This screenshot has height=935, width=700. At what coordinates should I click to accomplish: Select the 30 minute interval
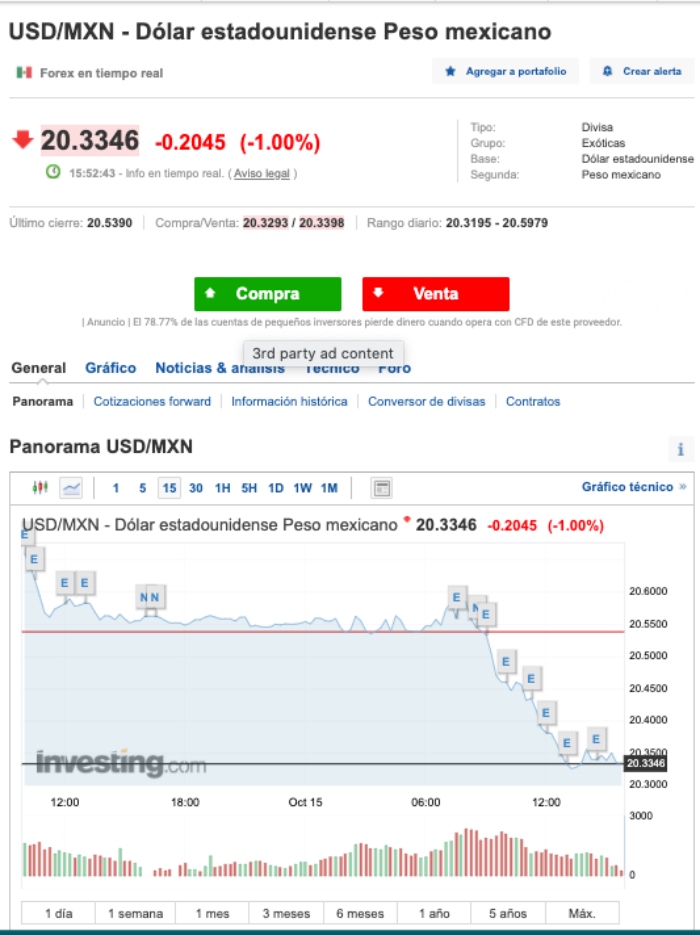coord(196,488)
